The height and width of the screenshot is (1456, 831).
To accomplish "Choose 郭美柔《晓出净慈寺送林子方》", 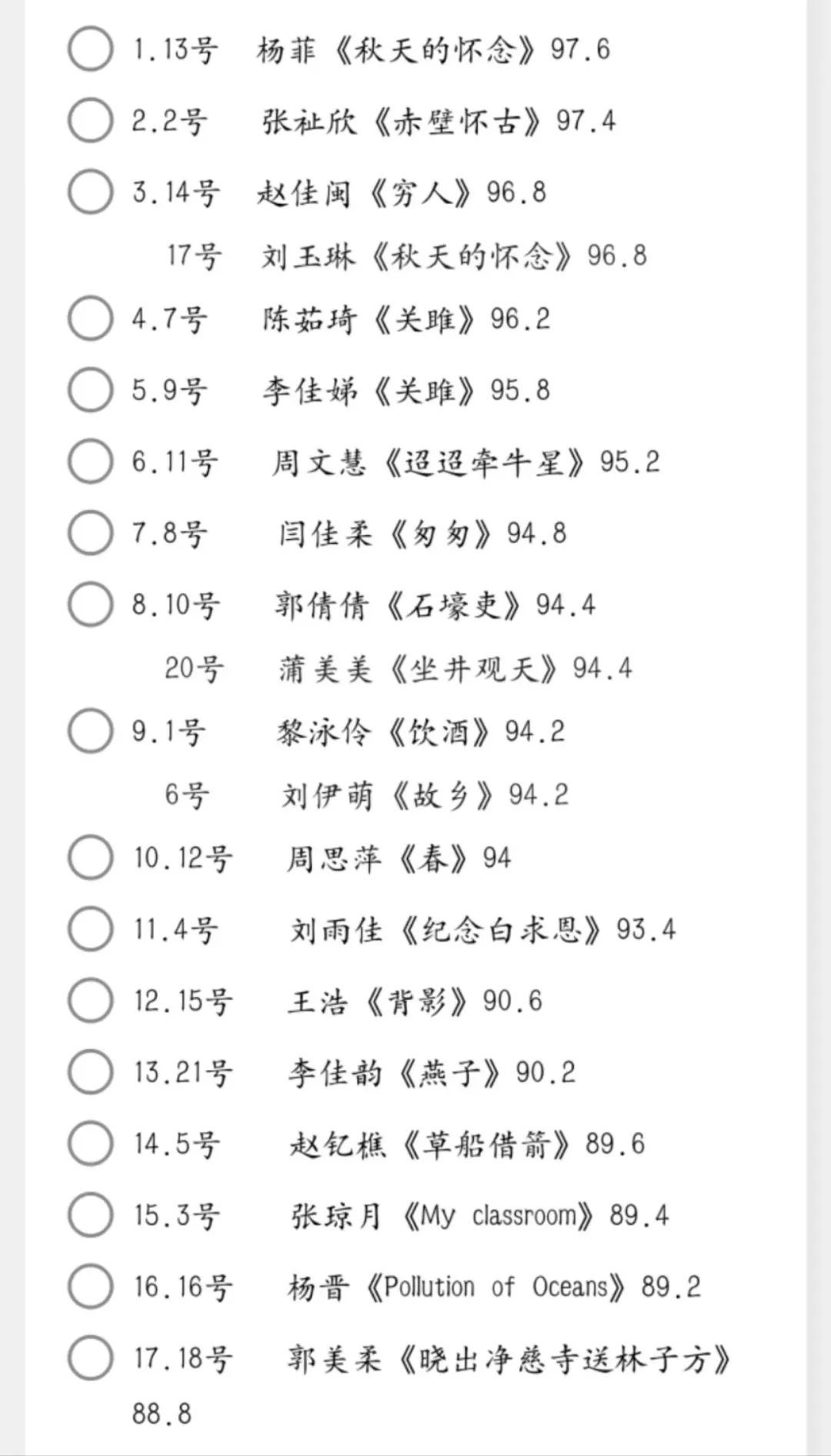I will point(90,1358).
